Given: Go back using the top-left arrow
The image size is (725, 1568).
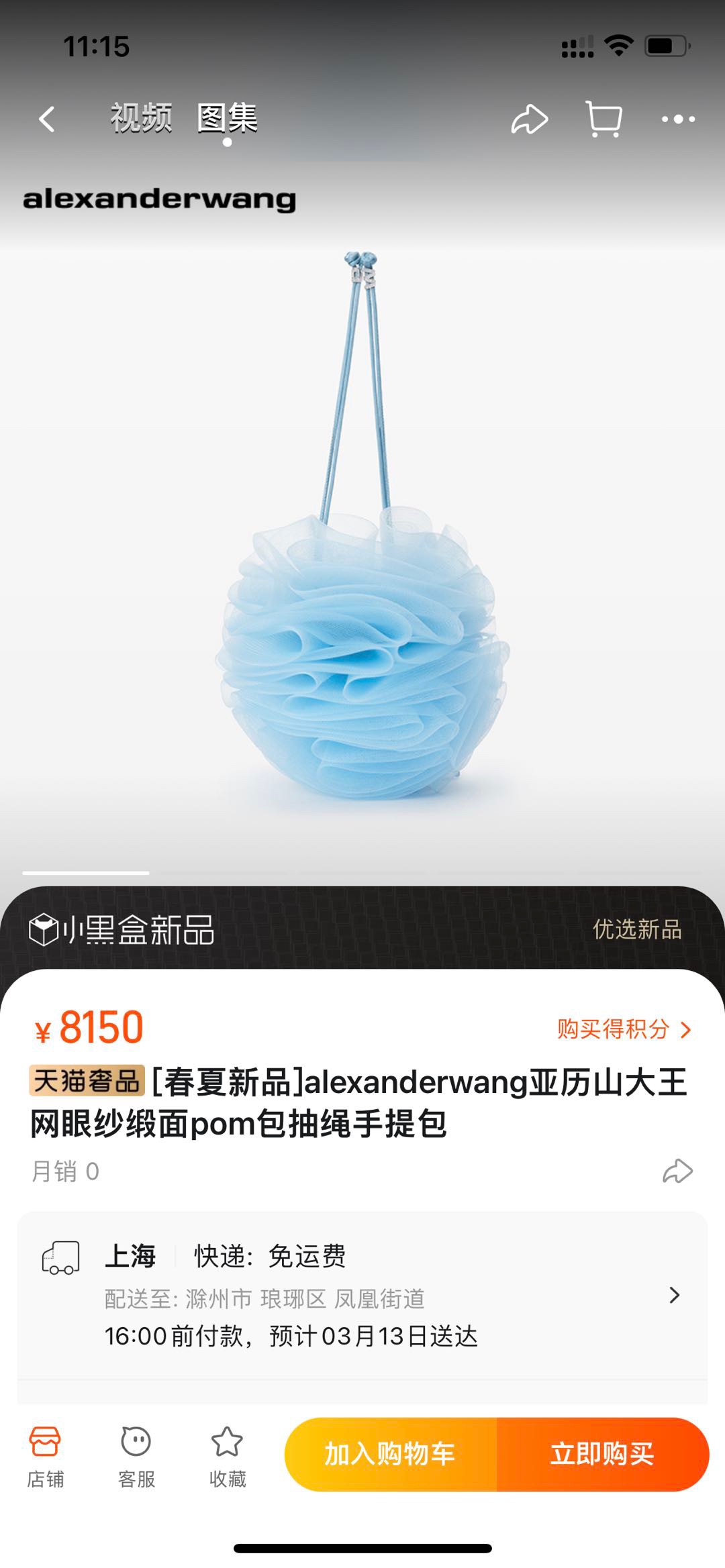Looking at the screenshot, I should coord(47,119).
